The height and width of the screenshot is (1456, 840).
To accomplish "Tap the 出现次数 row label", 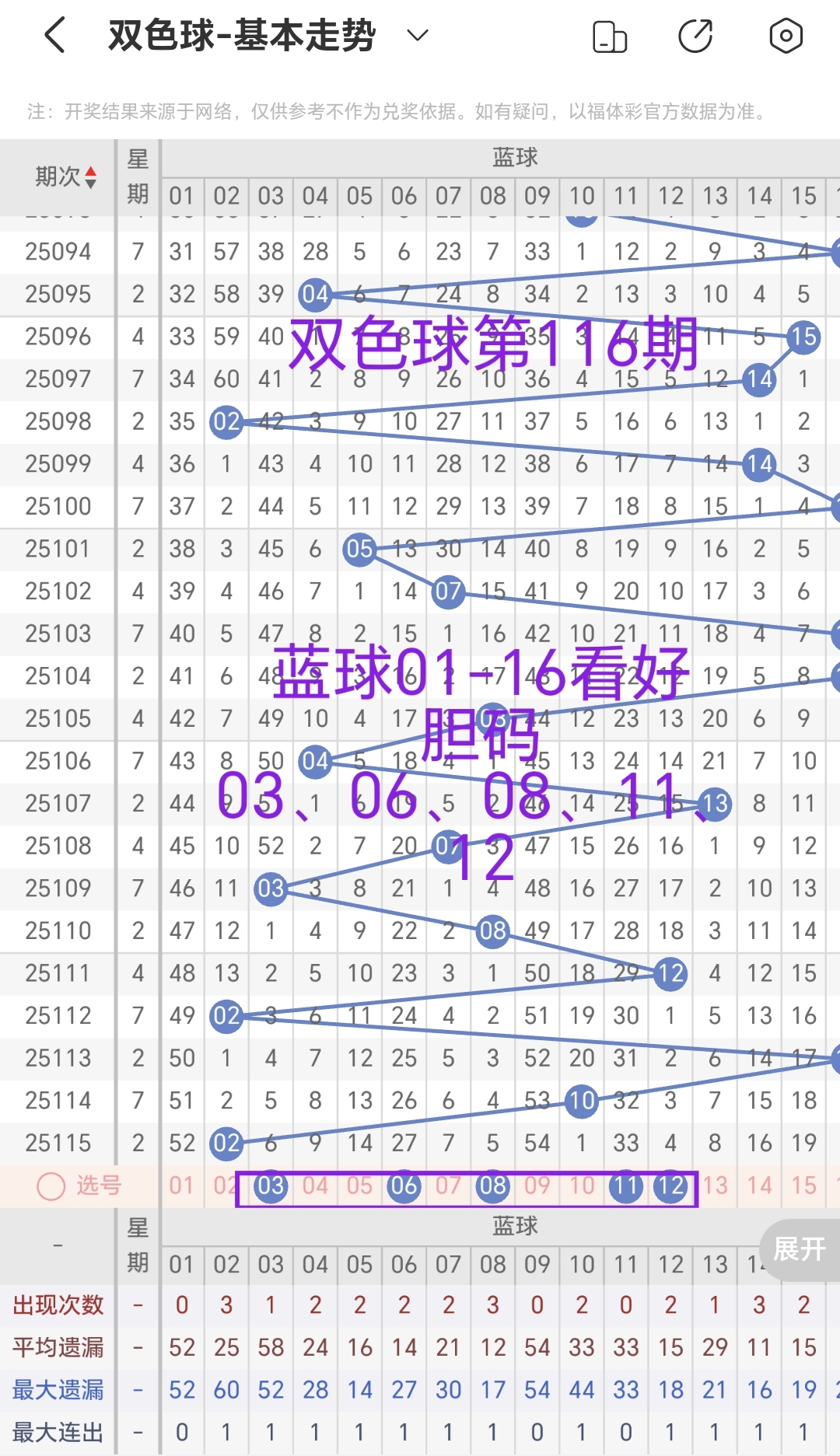I will pyautogui.click(x=56, y=1306).
